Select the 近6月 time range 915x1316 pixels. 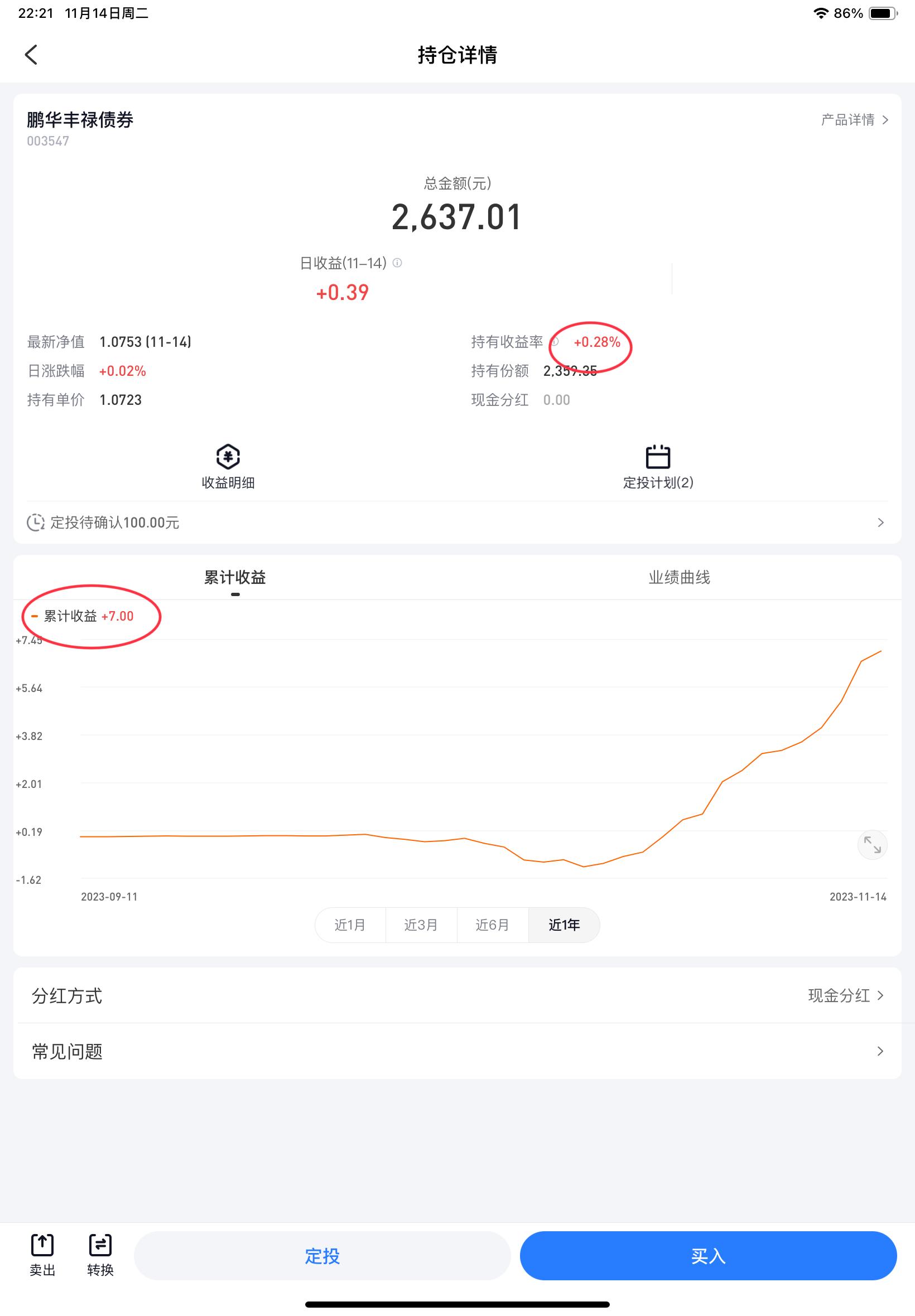click(x=493, y=925)
